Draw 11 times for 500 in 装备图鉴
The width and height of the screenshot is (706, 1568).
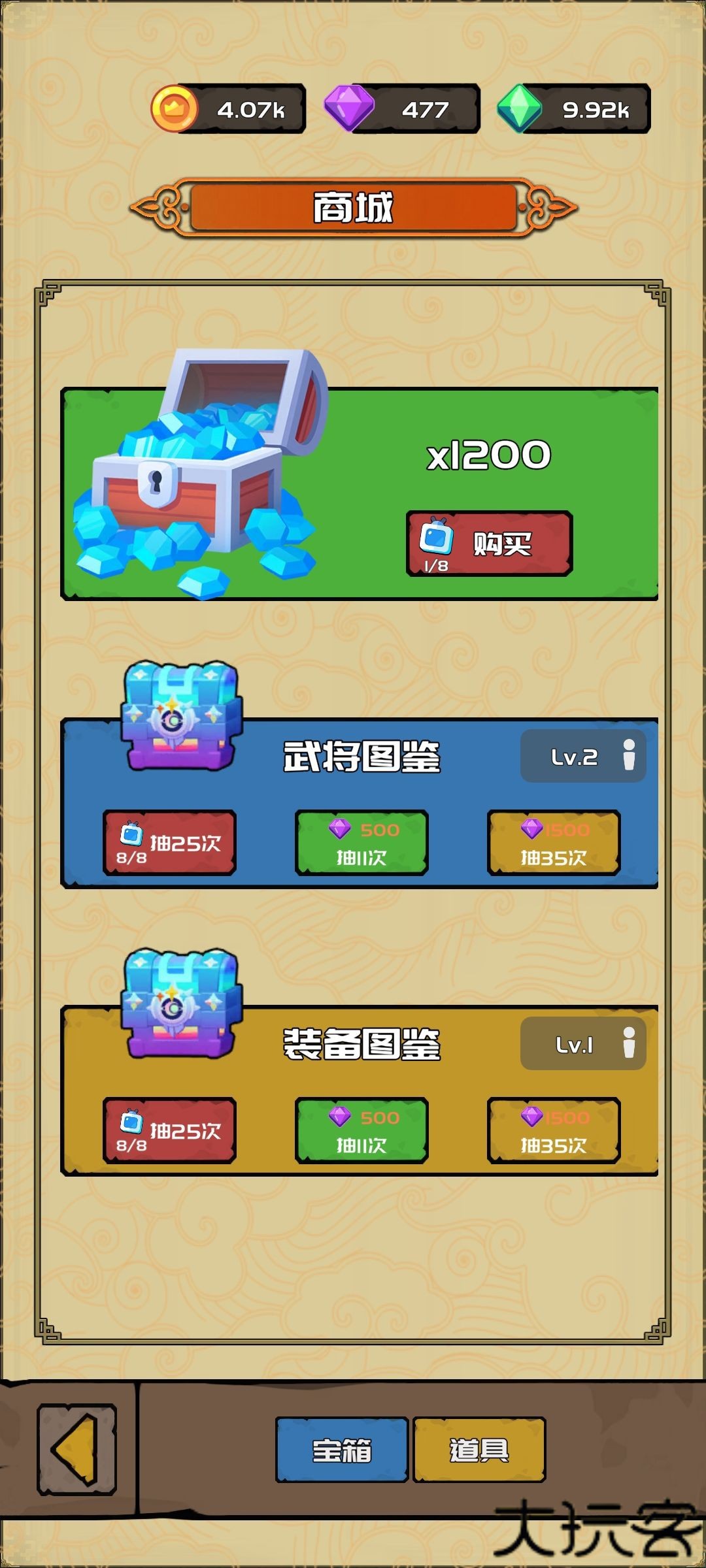[x=361, y=1130]
